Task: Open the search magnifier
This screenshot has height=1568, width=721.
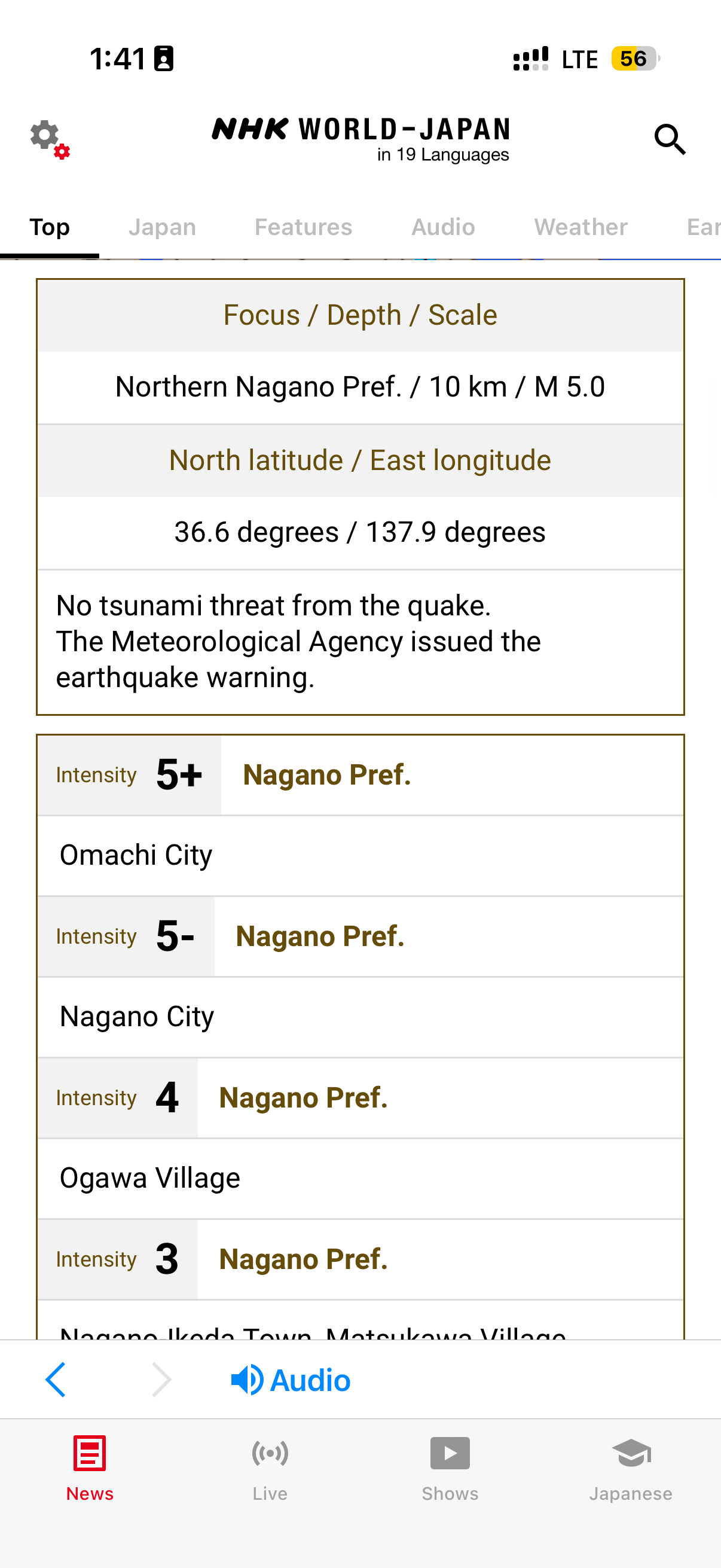Action: [x=669, y=139]
